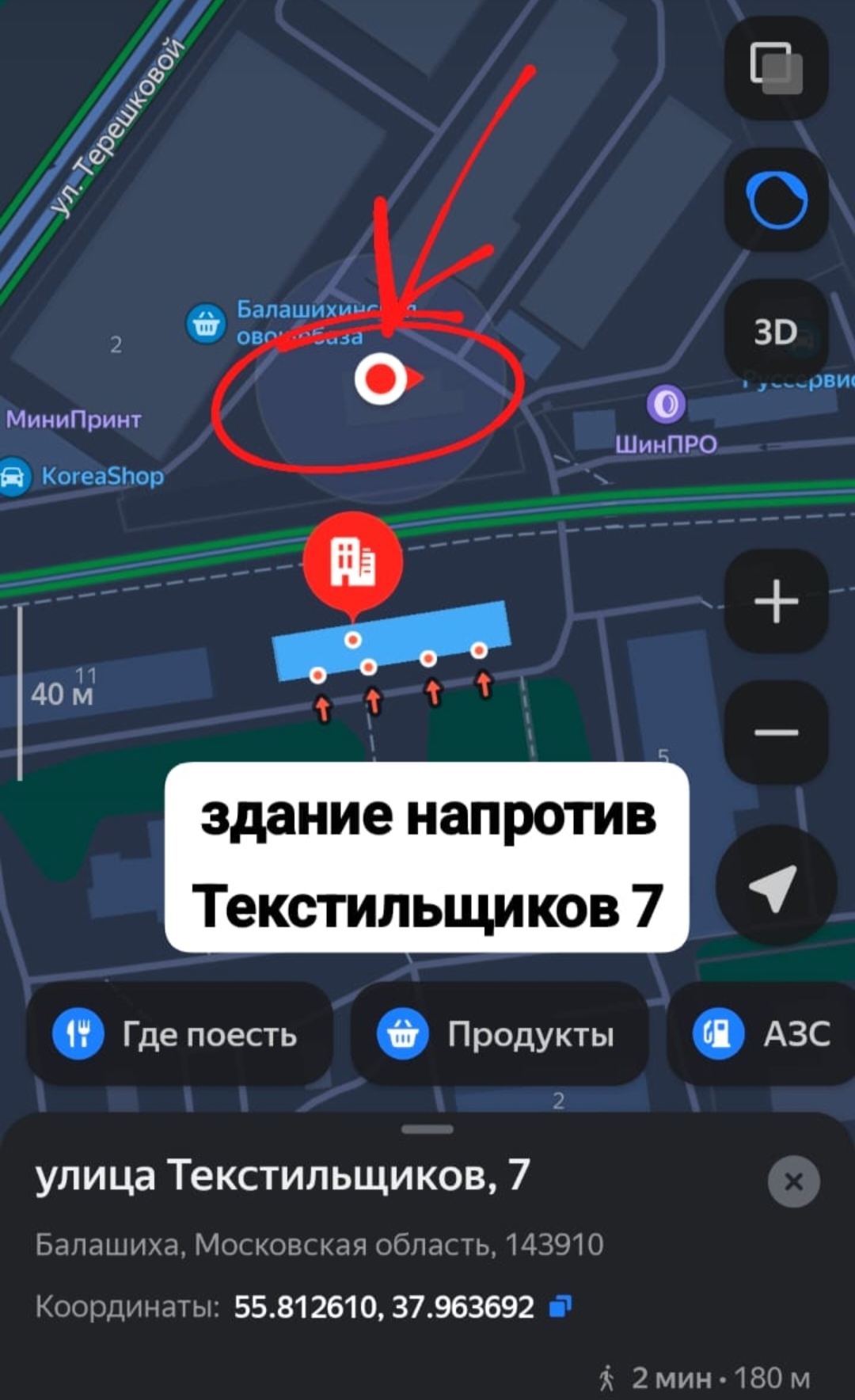Zoom out with the minus button
Viewport: 855px width, 1400px height.
[x=776, y=732]
